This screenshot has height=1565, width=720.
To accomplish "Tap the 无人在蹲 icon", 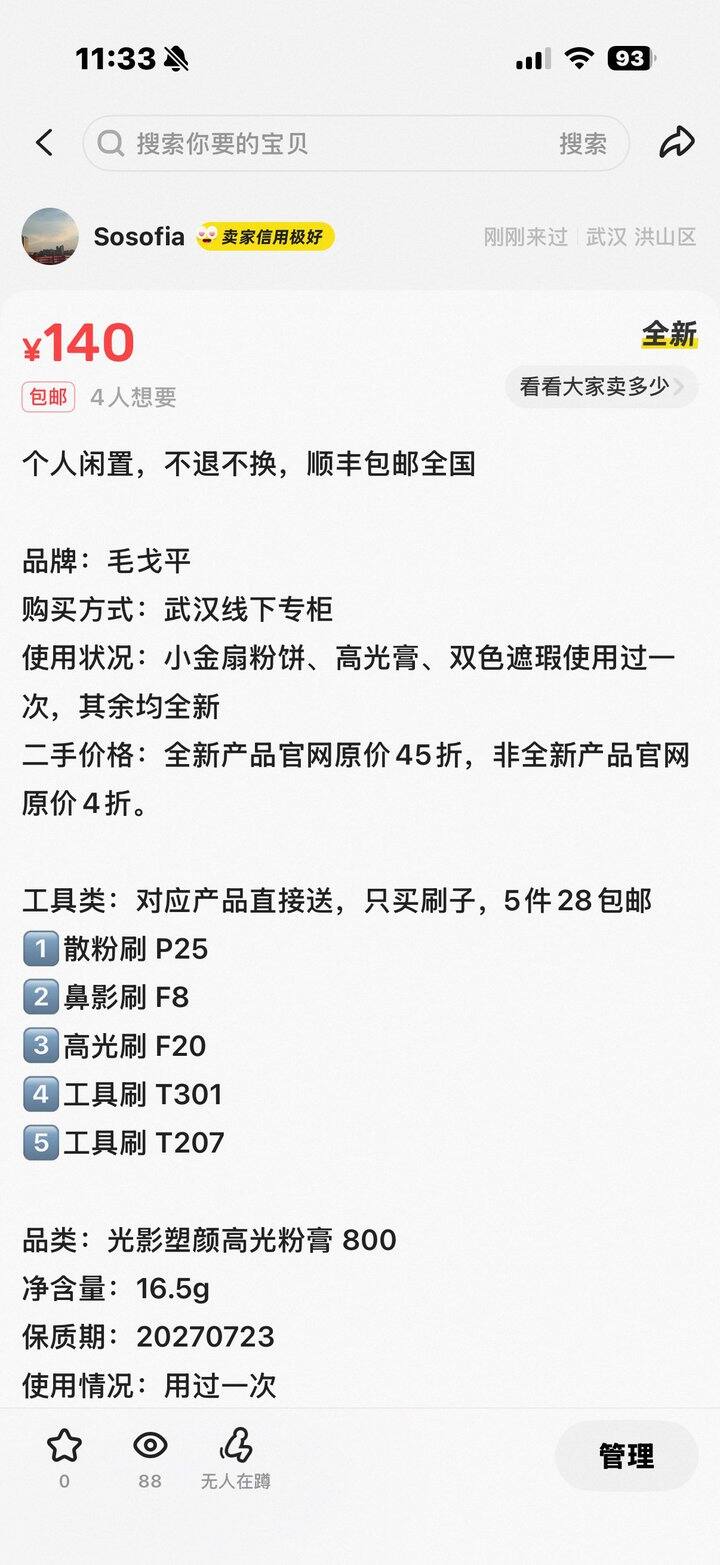I will tap(236, 1446).
